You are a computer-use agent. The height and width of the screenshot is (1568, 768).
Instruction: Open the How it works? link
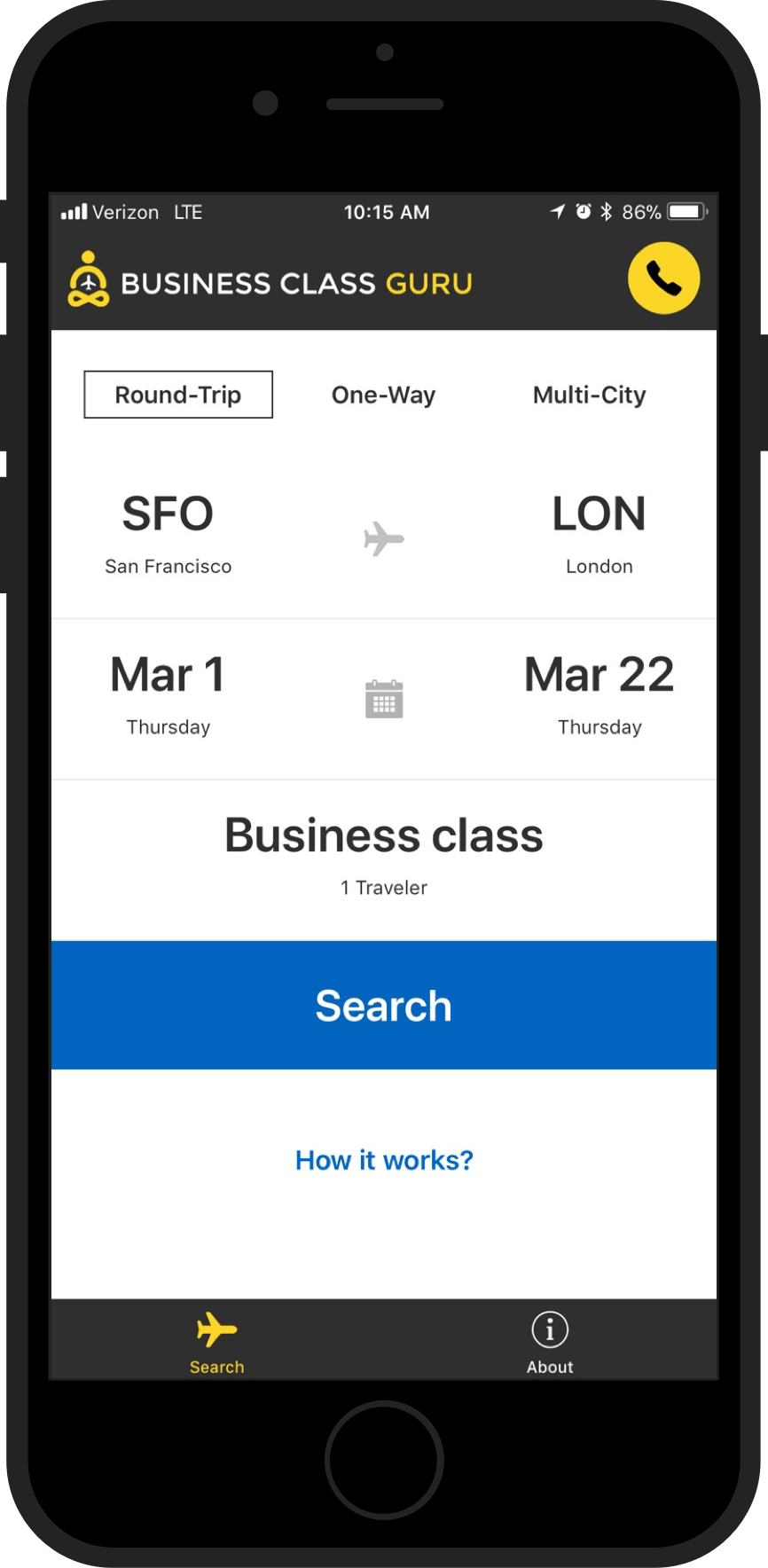[384, 1160]
